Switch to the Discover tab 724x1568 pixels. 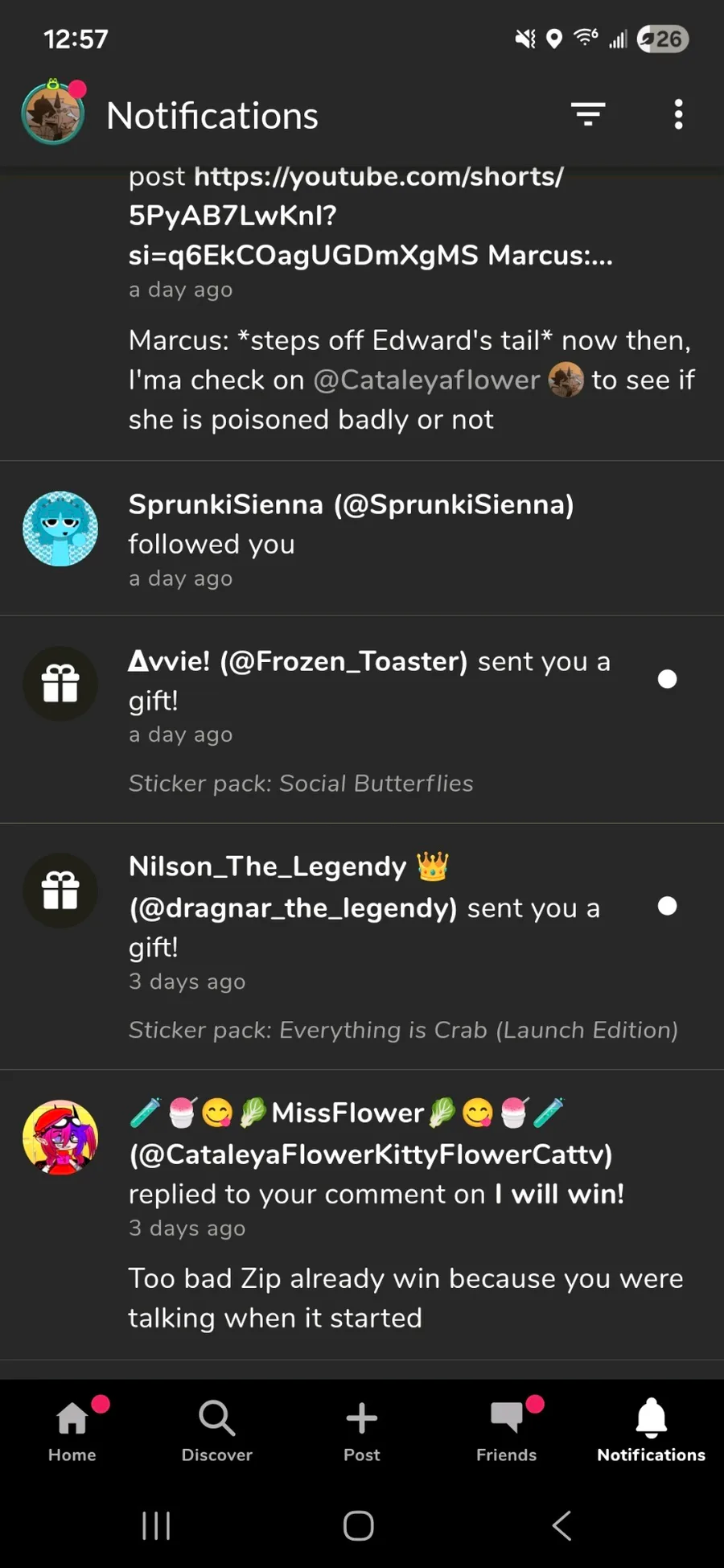point(217,1432)
